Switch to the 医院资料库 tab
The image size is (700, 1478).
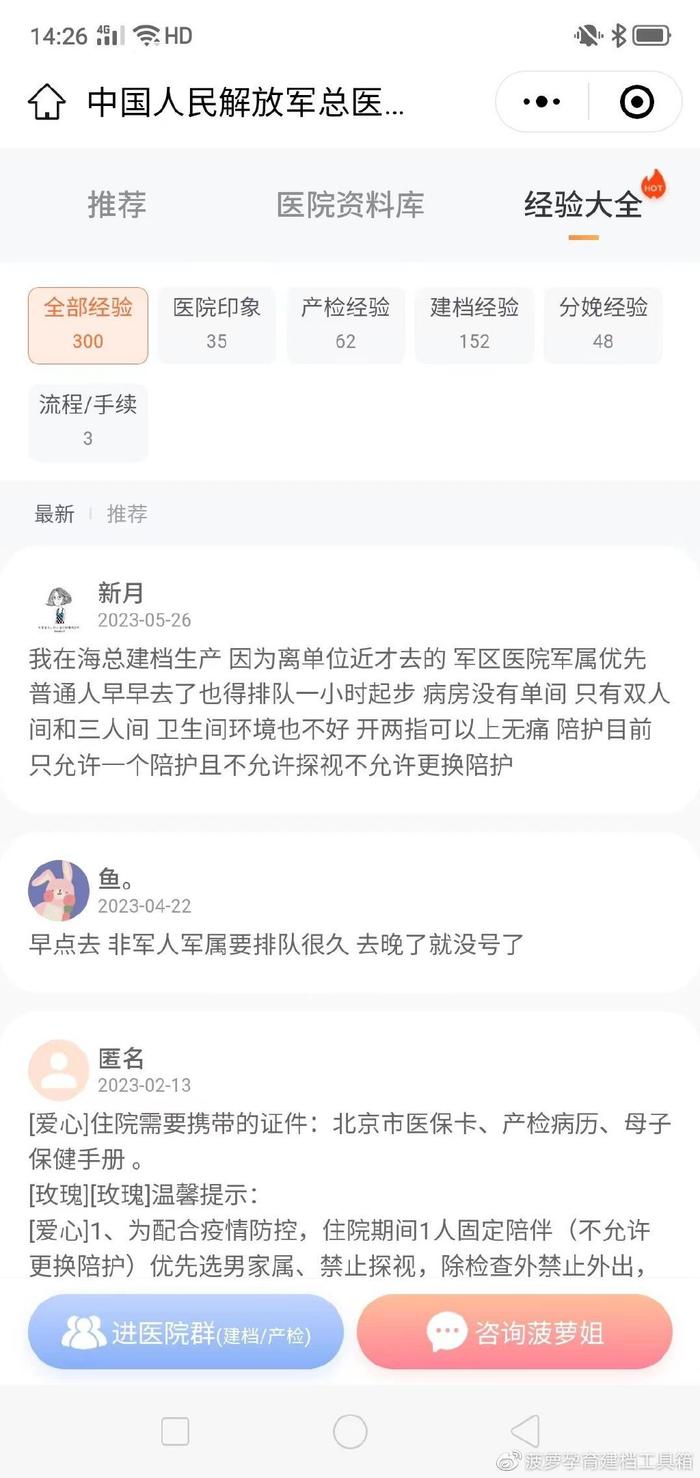tap(350, 205)
